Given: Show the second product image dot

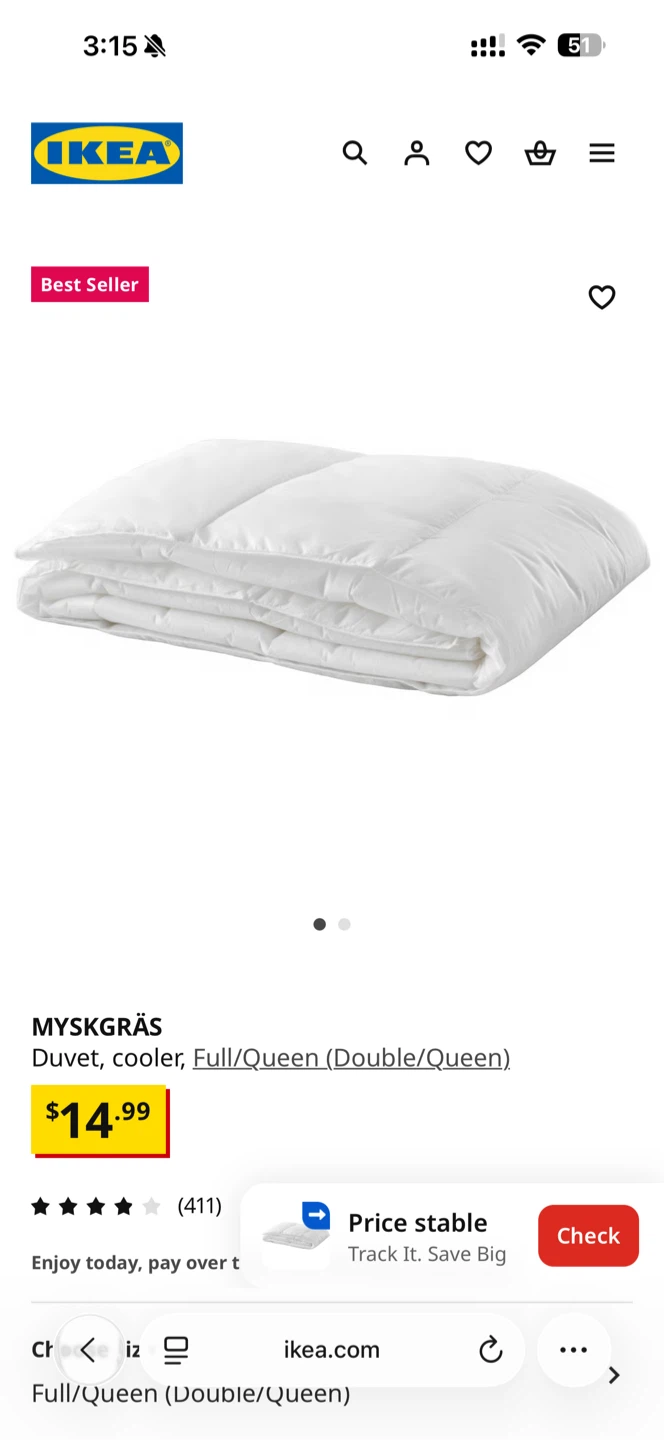Looking at the screenshot, I should [344, 924].
